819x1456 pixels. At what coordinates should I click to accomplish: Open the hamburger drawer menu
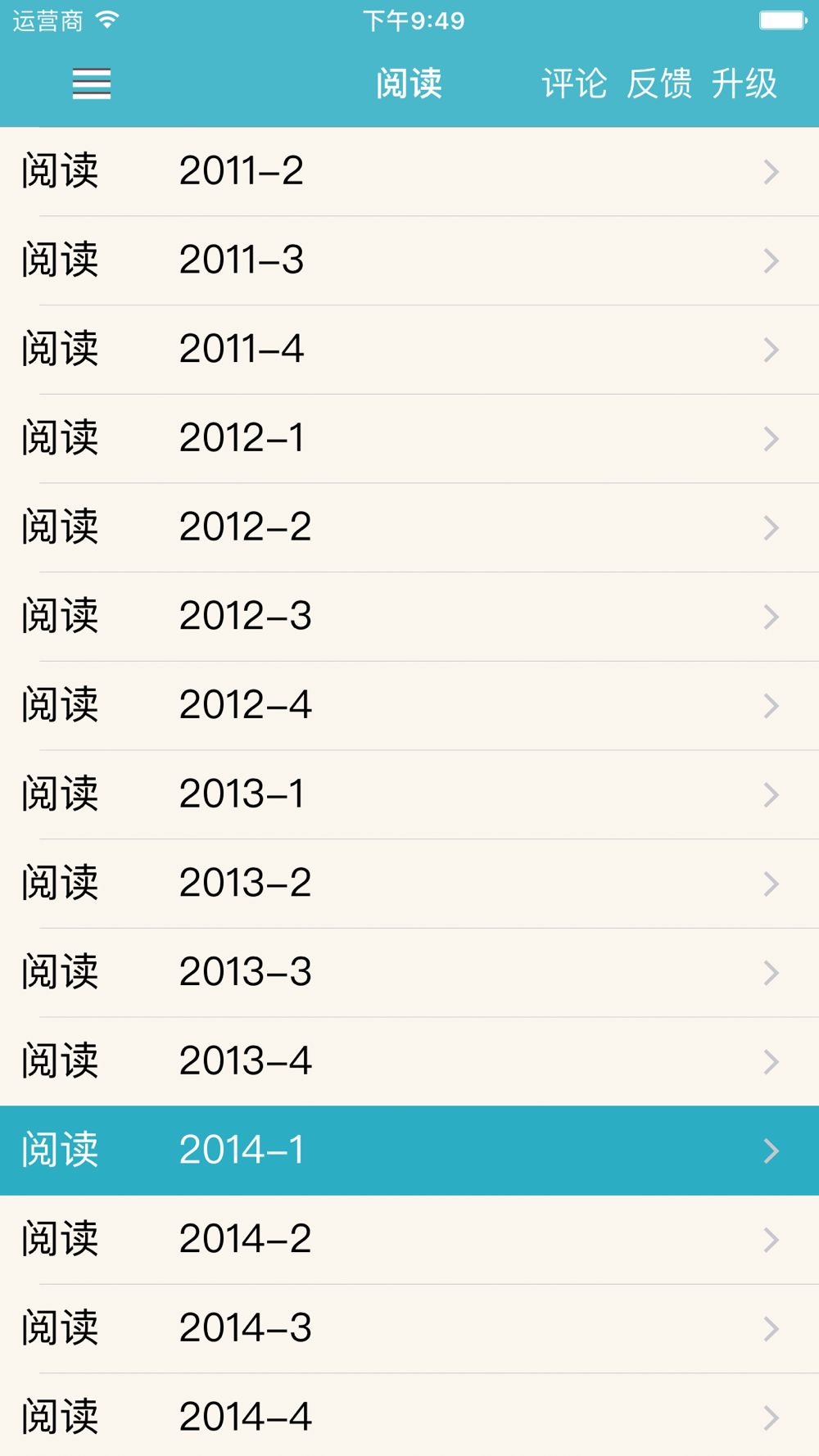pos(92,84)
